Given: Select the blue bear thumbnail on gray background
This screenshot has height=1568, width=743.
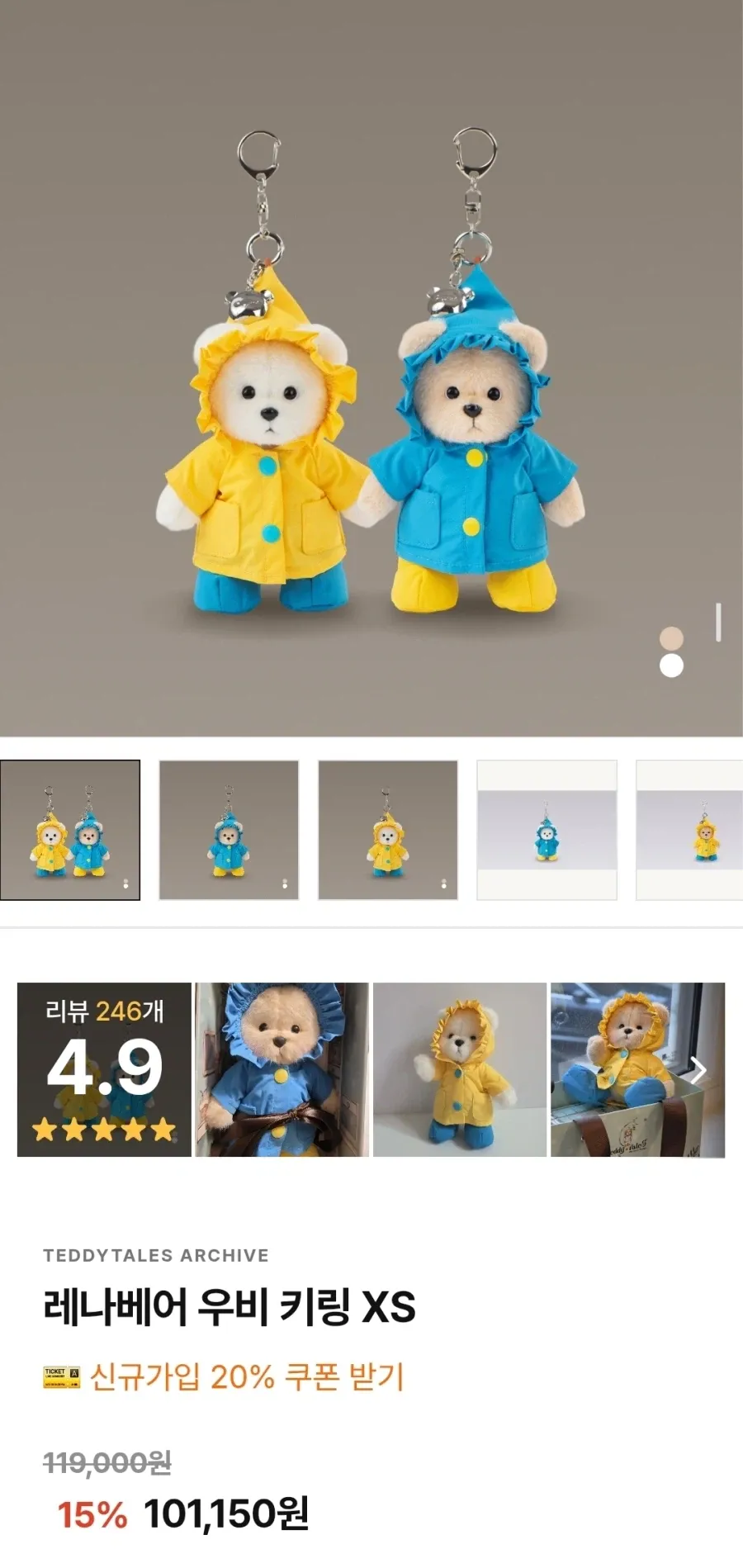Looking at the screenshot, I should [229, 830].
